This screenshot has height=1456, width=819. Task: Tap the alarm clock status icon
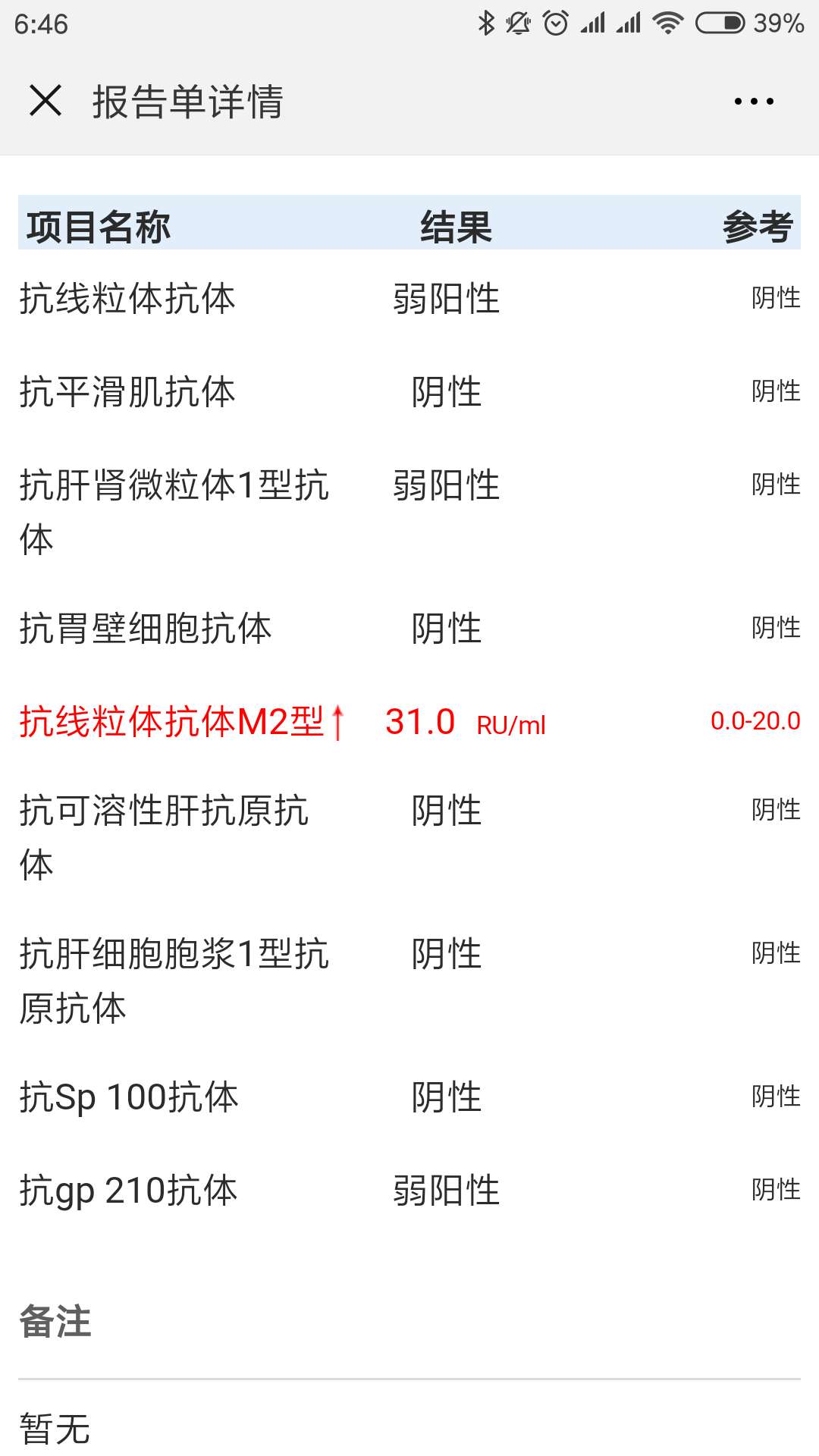[x=556, y=23]
